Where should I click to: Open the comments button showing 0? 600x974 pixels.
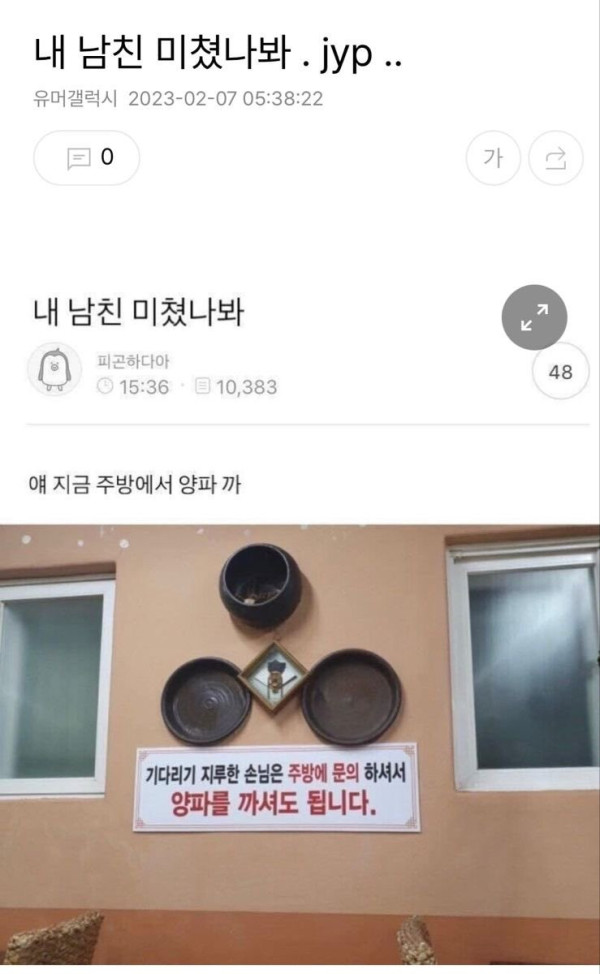[87, 158]
